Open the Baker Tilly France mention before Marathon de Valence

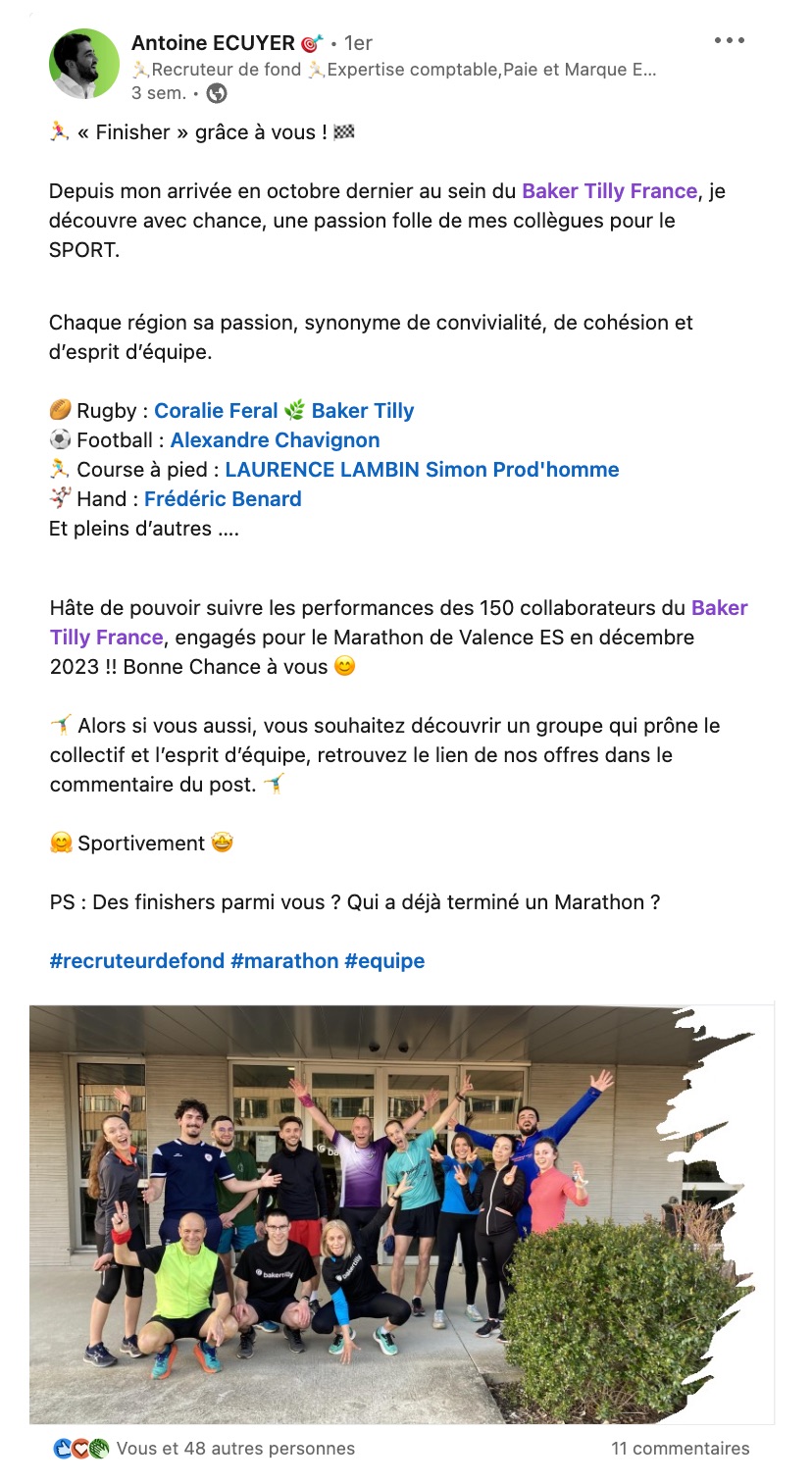point(399,623)
